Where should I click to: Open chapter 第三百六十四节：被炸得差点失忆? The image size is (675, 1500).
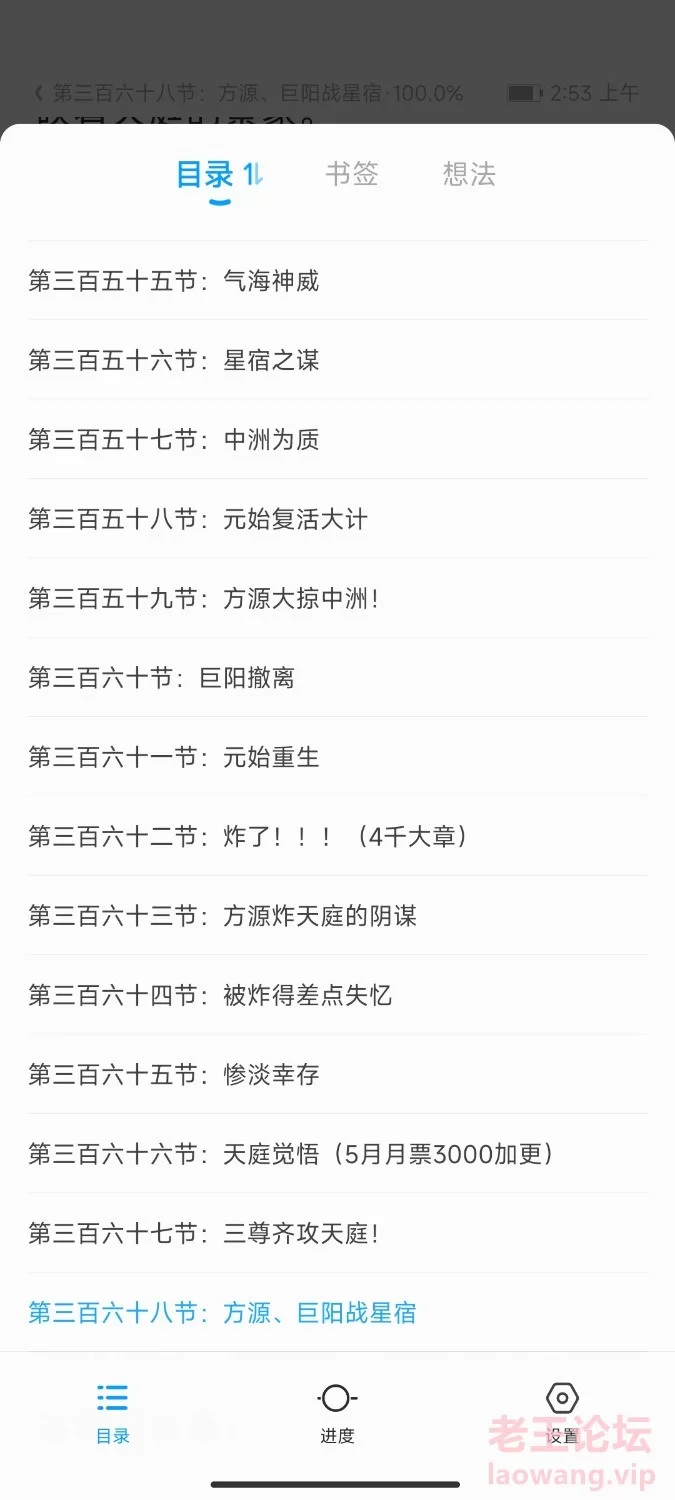[338, 995]
